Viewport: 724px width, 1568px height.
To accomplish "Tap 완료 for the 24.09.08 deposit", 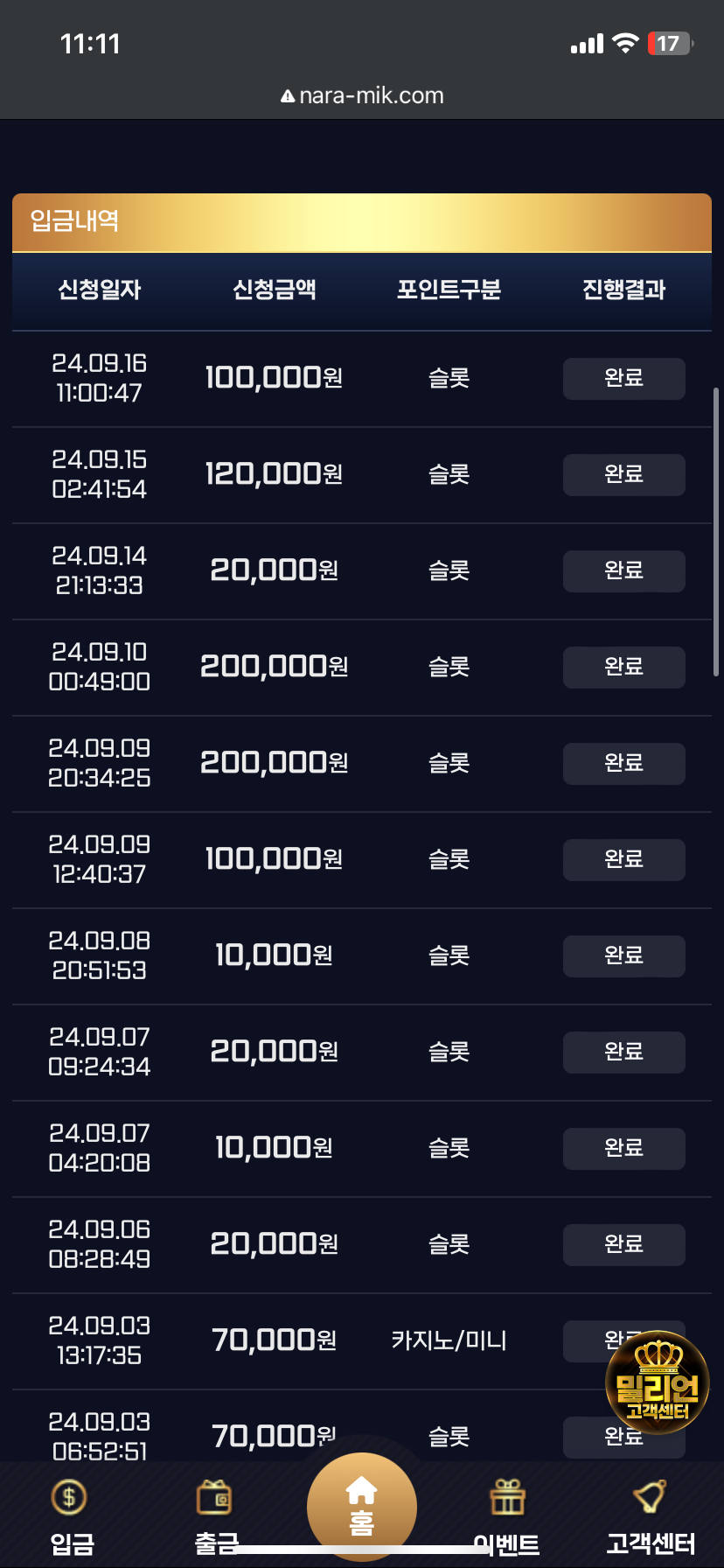I will click(624, 956).
